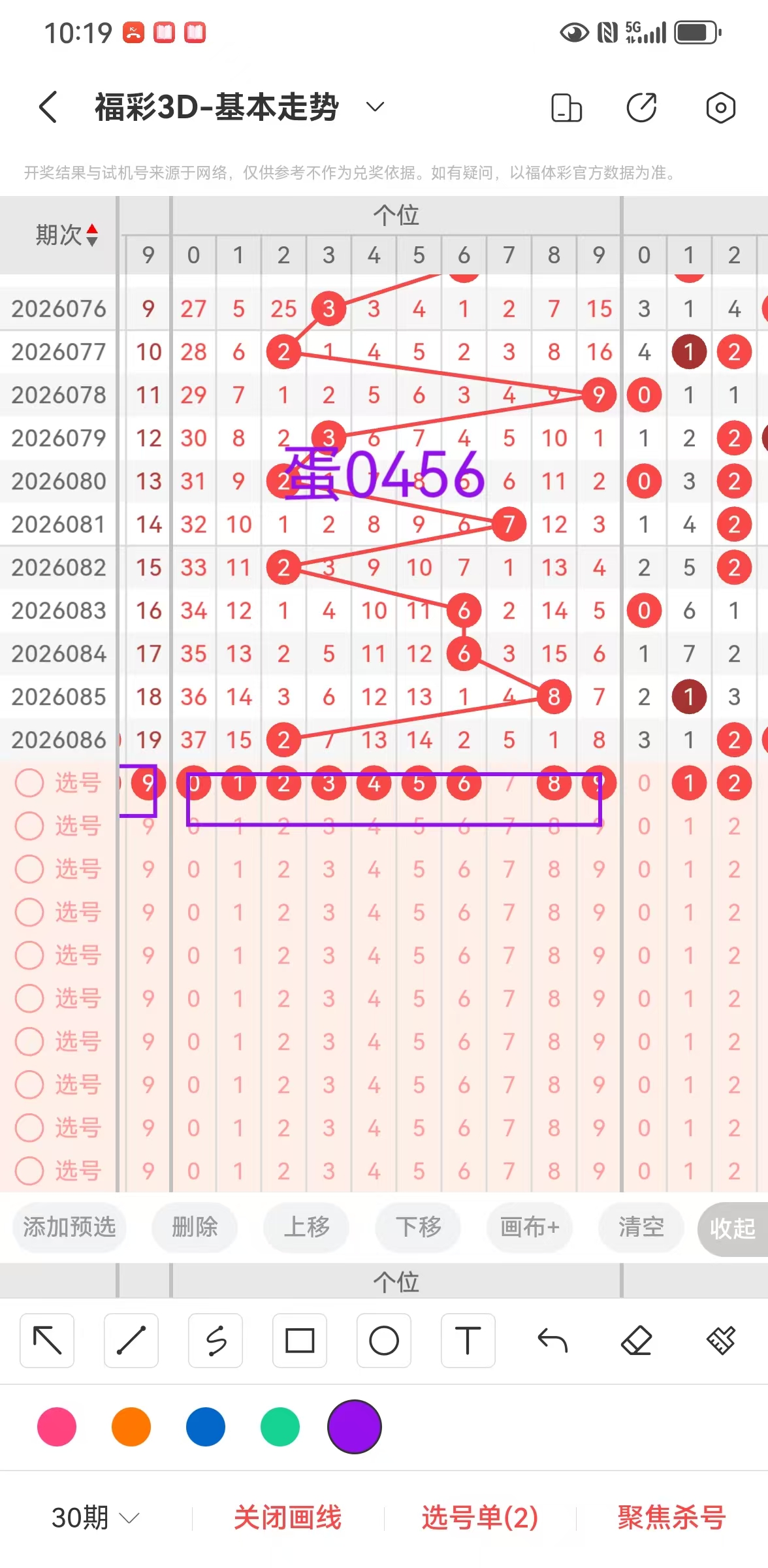The width and height of the screenshot is (768, 1568).
Task: Open the 30期 period dropdown
Action: [x=95, y=1517]
